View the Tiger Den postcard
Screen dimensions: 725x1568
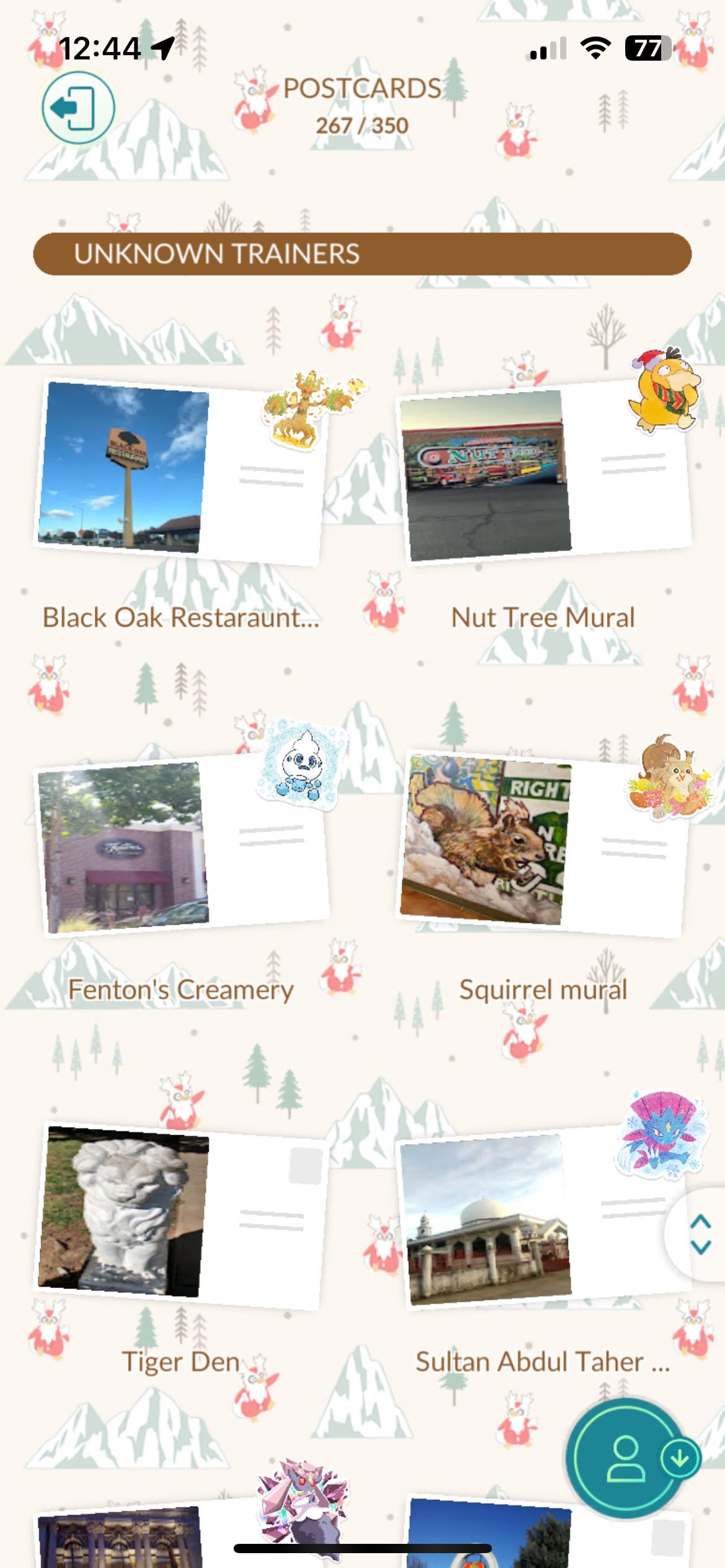click(180, 1215)
